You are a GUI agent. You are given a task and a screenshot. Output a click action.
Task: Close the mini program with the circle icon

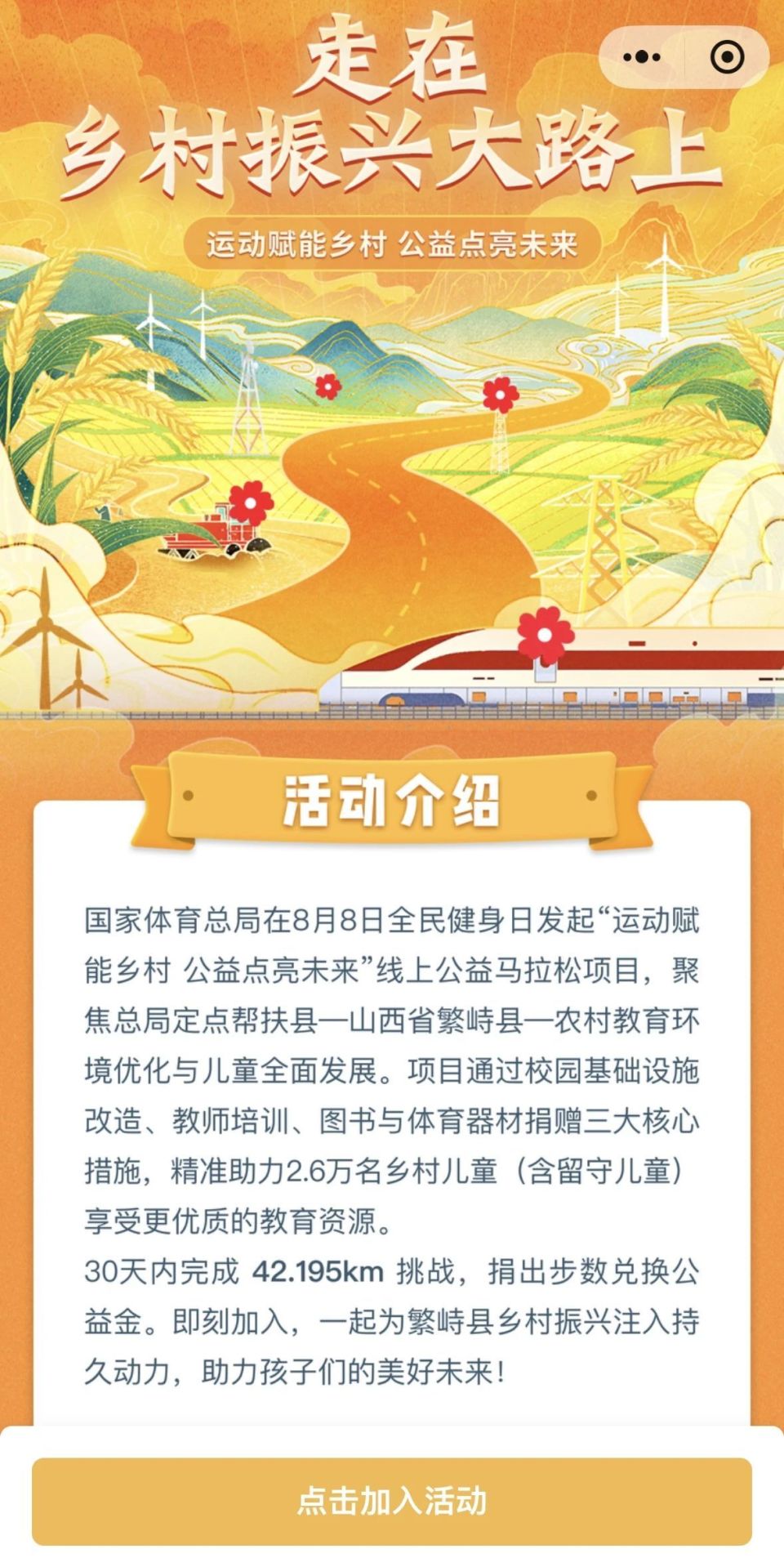(727, 56)
